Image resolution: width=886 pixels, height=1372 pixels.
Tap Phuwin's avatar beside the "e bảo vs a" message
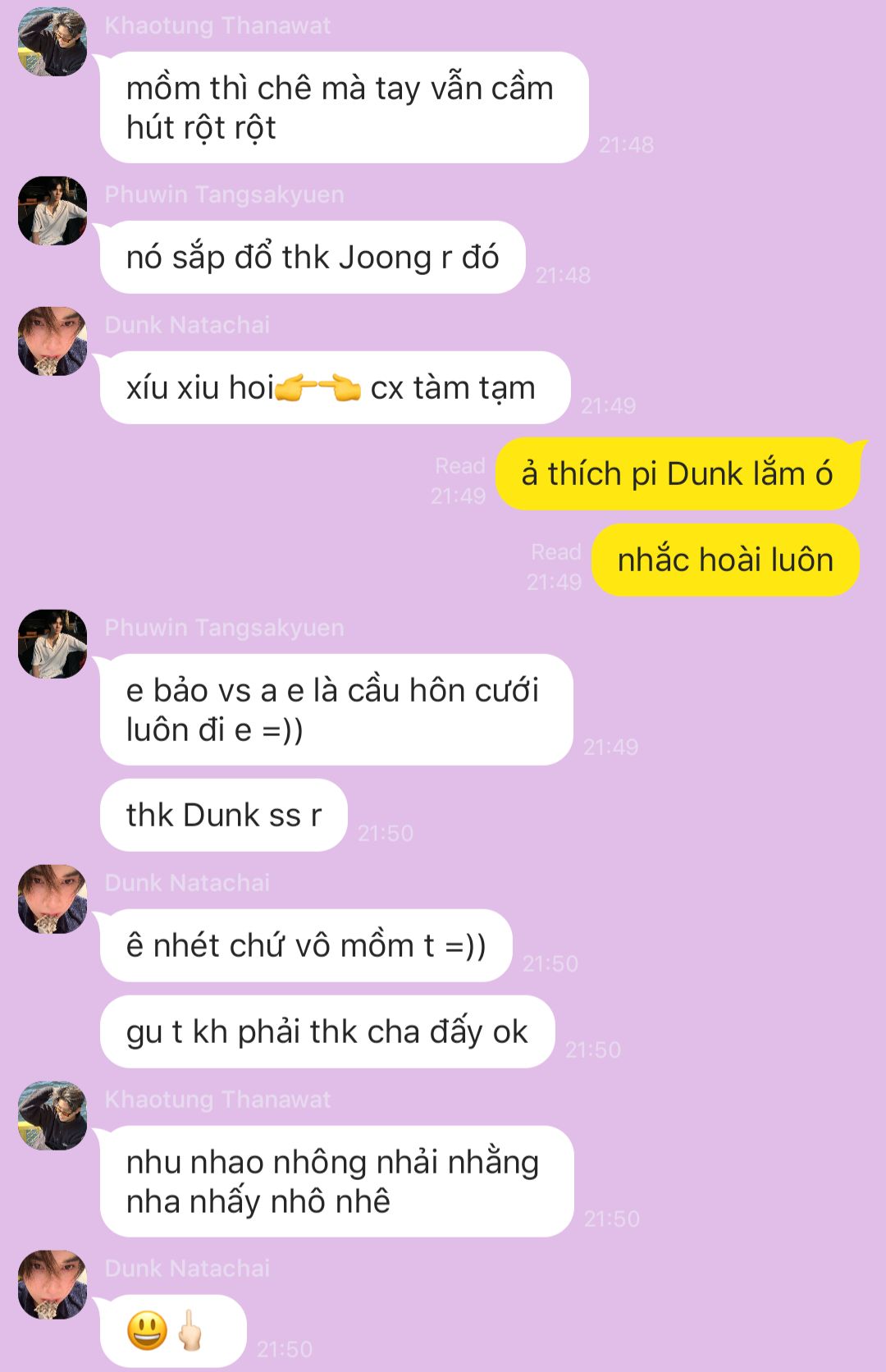(53, 643)
